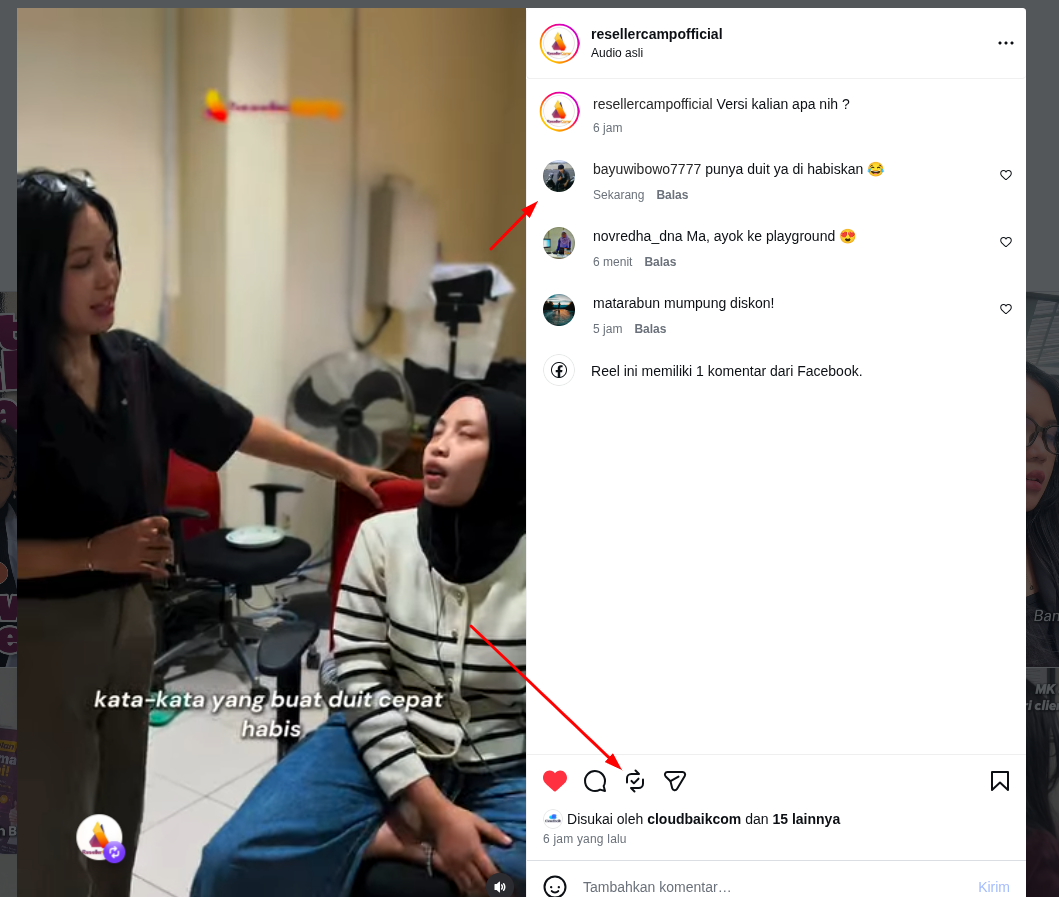This screenshot has height=897, width=1059.
Task: Save the reel with the bookmark icon
Action: coord(1000,781)
